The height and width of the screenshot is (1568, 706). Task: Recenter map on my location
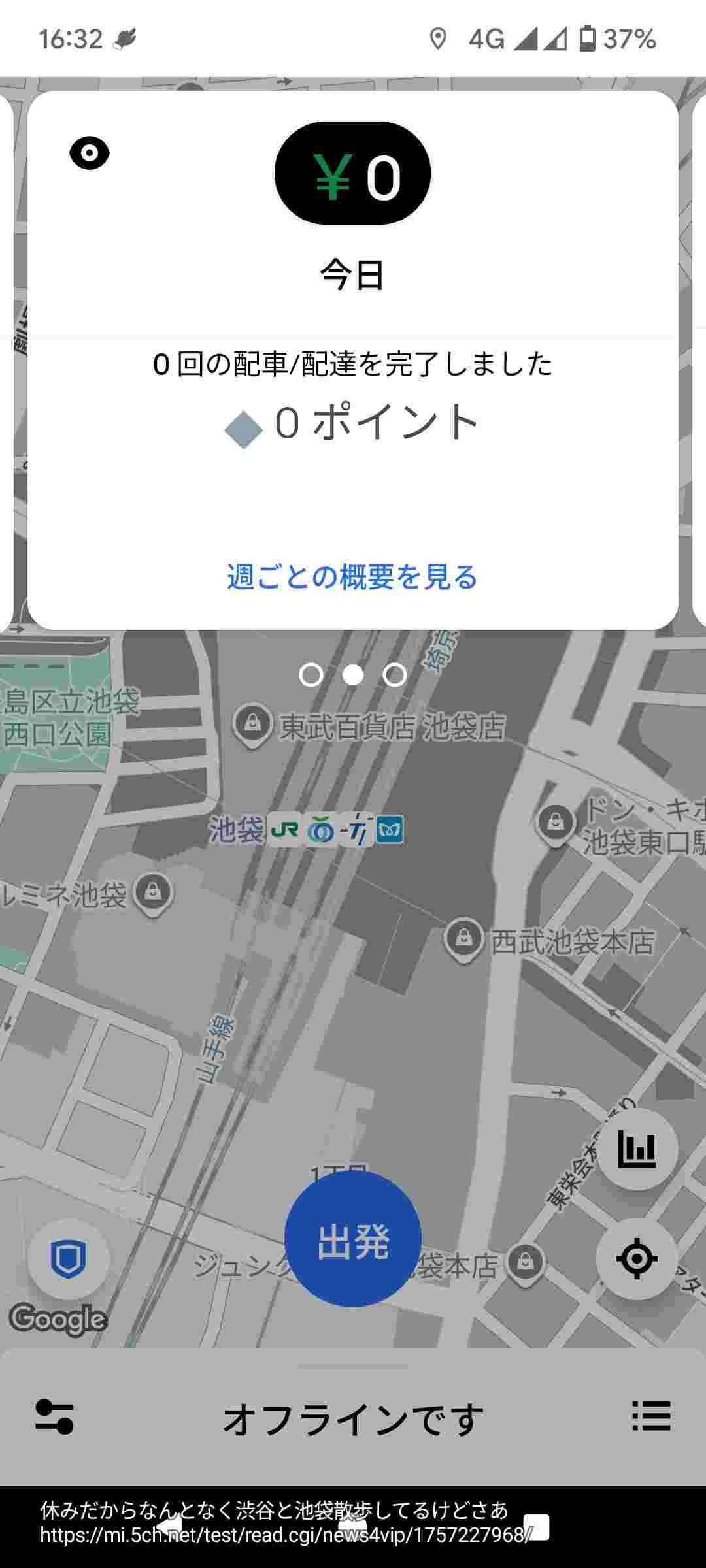click(637, 1258)
